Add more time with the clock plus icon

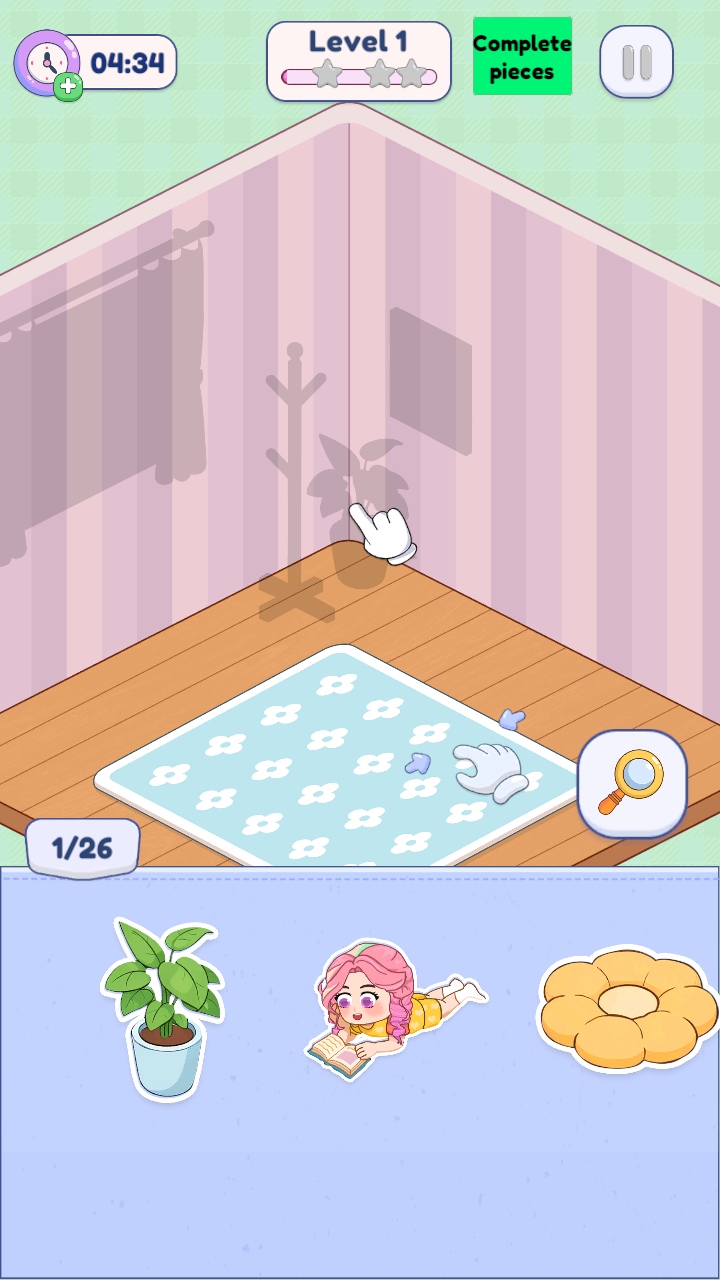coord(68,86)
